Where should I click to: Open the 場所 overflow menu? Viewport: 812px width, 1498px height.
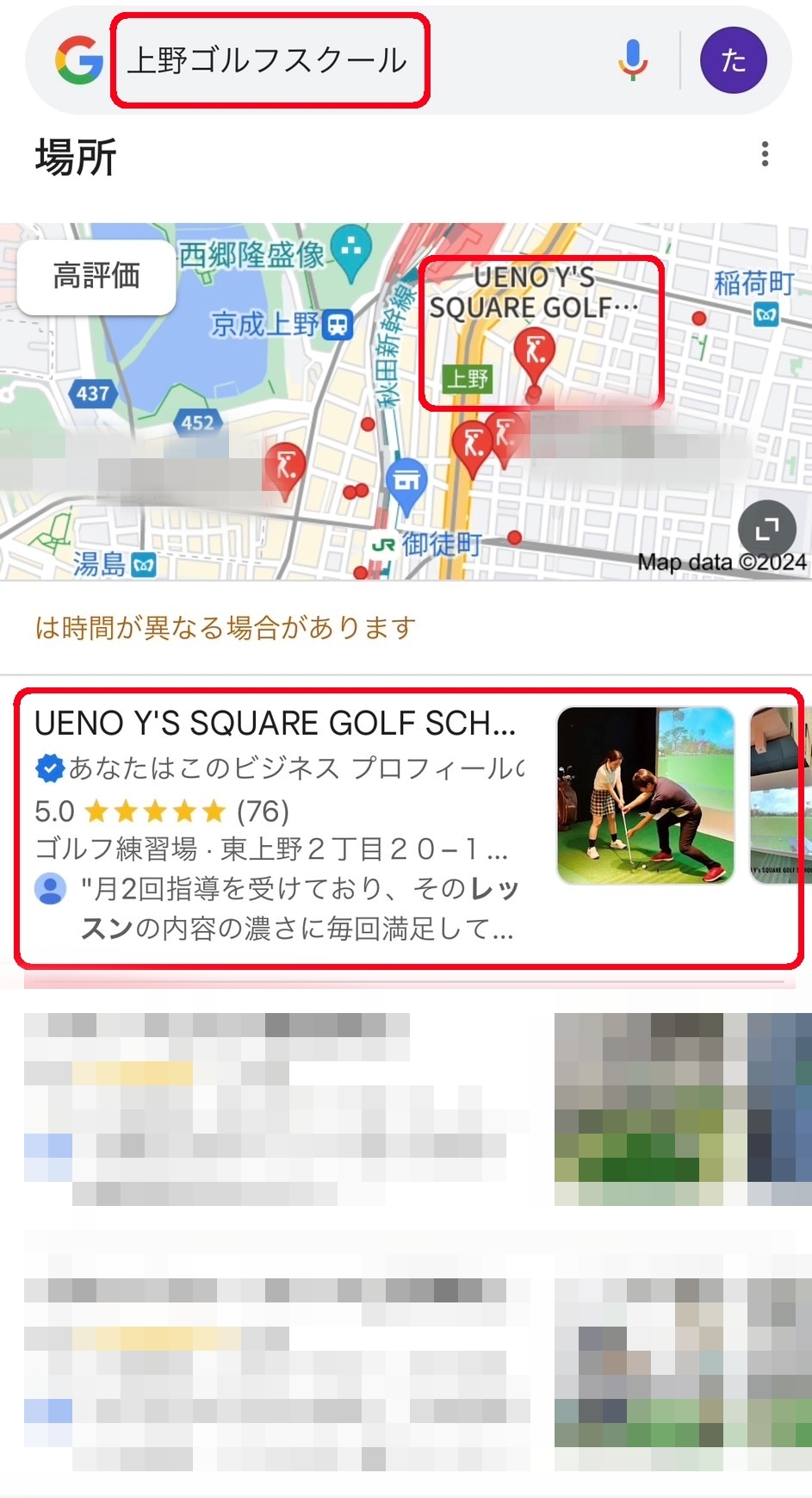pyautogui.click(x=765, y=154)
